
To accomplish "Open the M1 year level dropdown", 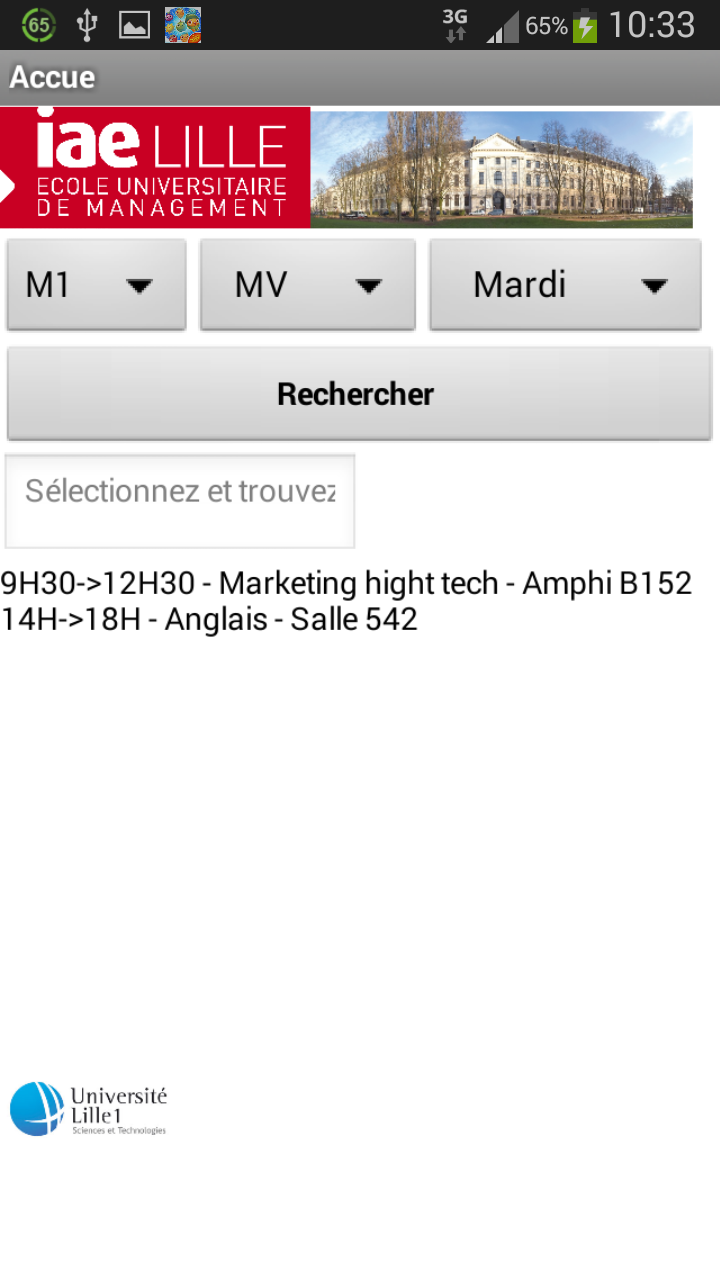I will click(x=96, y=285).
